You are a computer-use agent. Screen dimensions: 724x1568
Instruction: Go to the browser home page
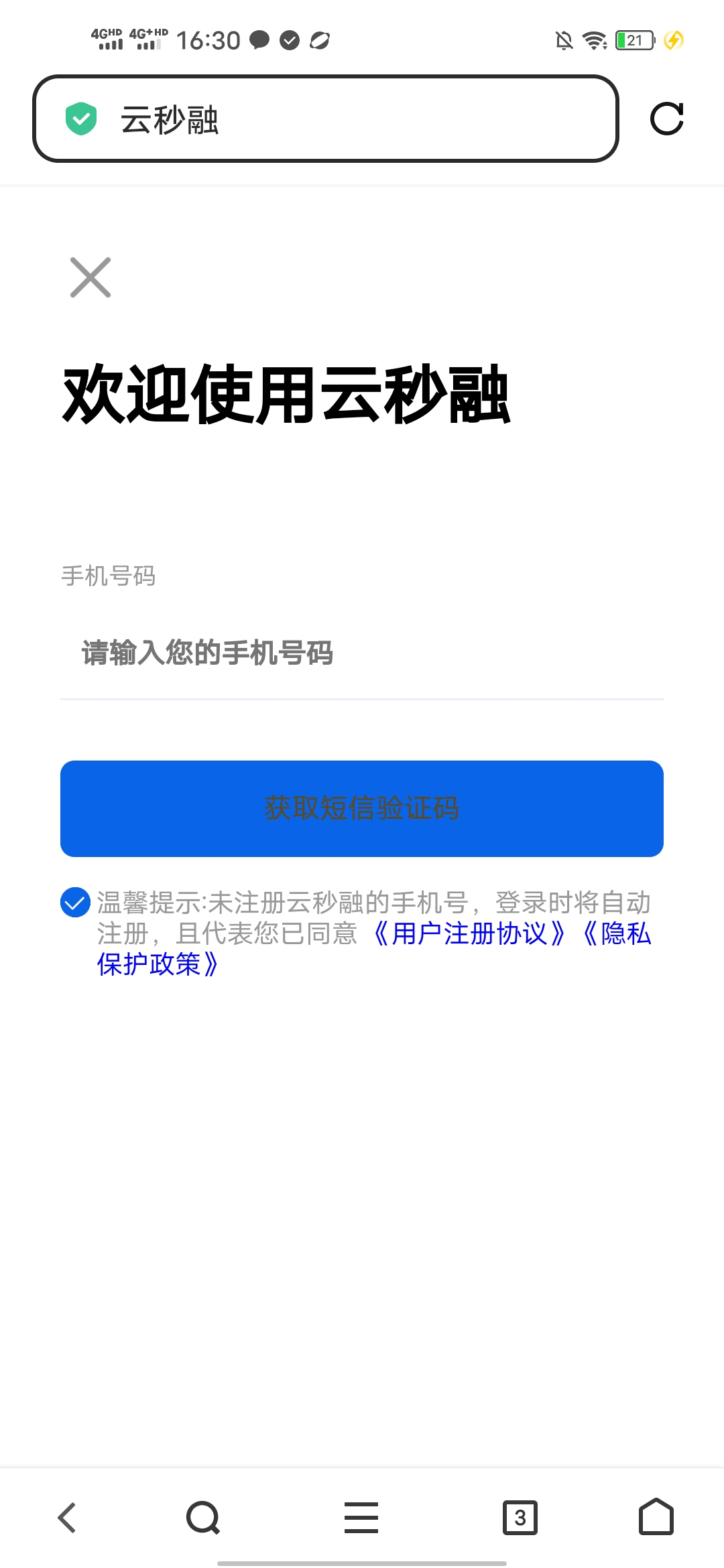(656, 1518)
